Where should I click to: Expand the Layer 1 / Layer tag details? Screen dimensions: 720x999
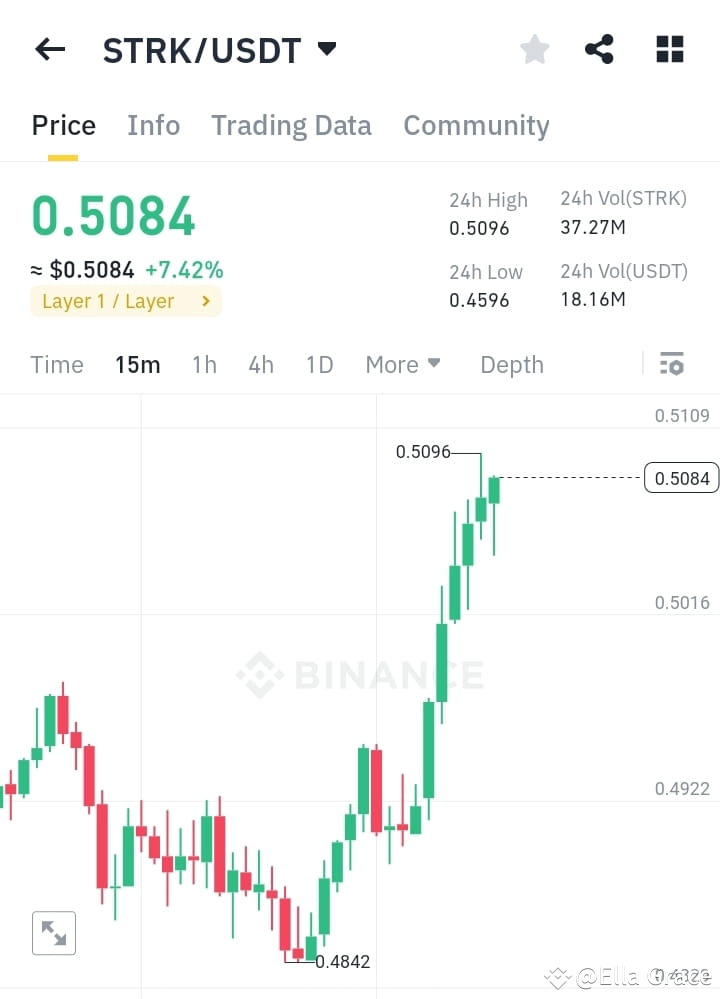point(125,301)
